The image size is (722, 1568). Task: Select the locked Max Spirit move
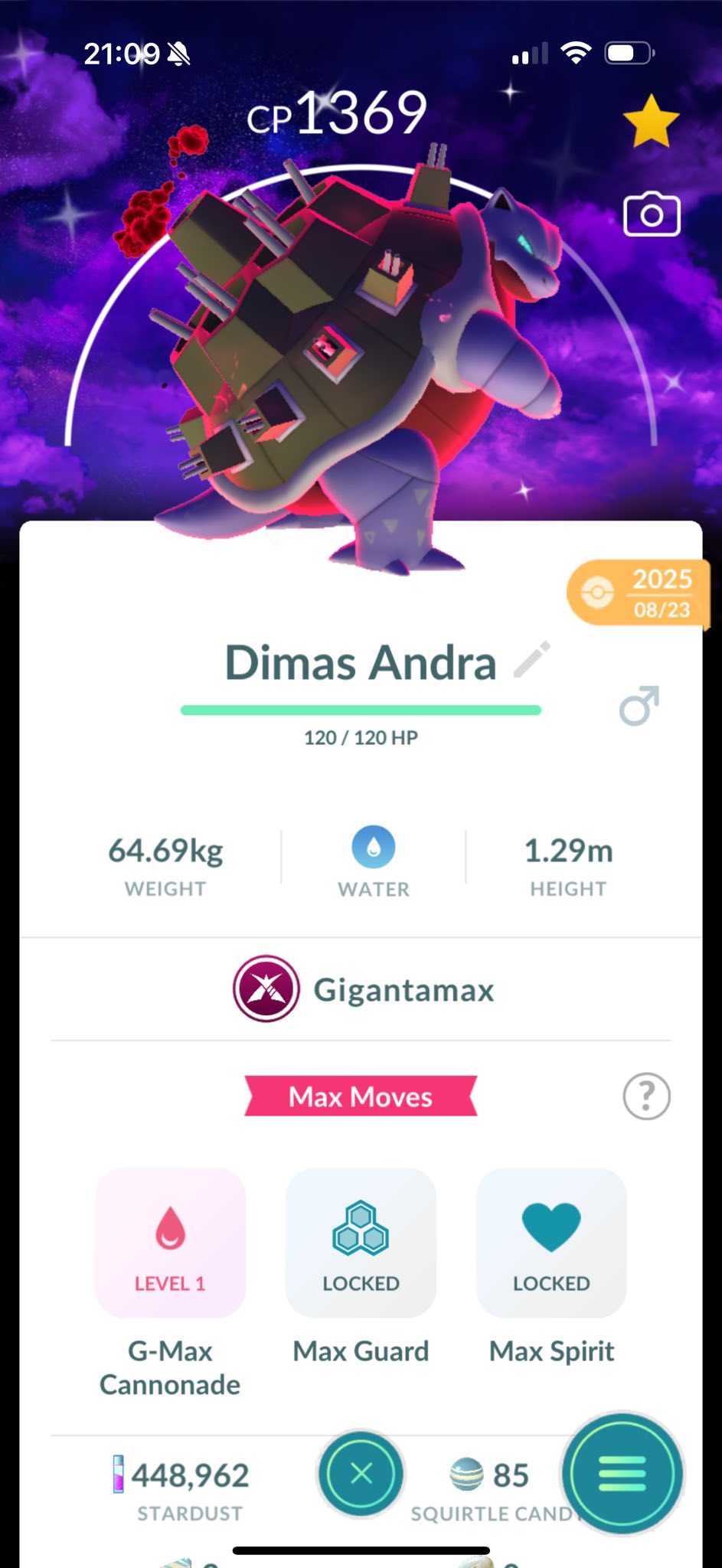pos(551,1243)
